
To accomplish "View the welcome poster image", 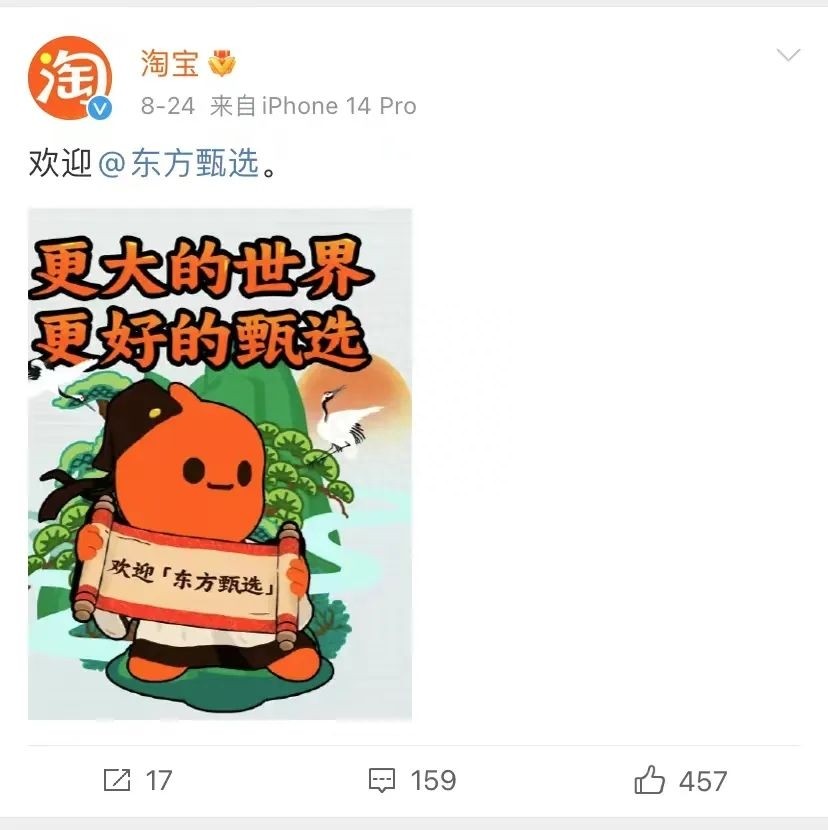I will 220,464.
